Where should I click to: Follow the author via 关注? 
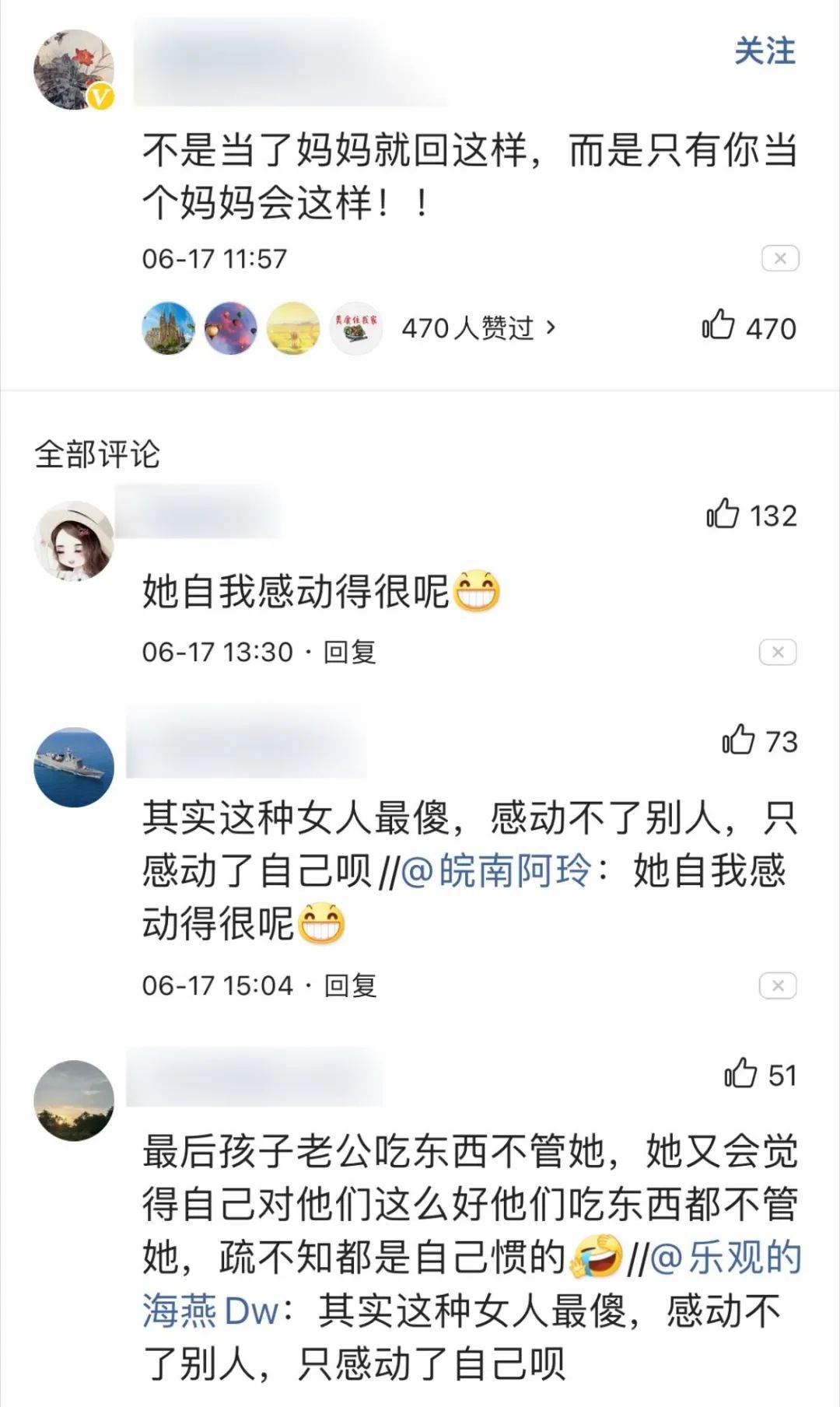(x=765, y=51)
